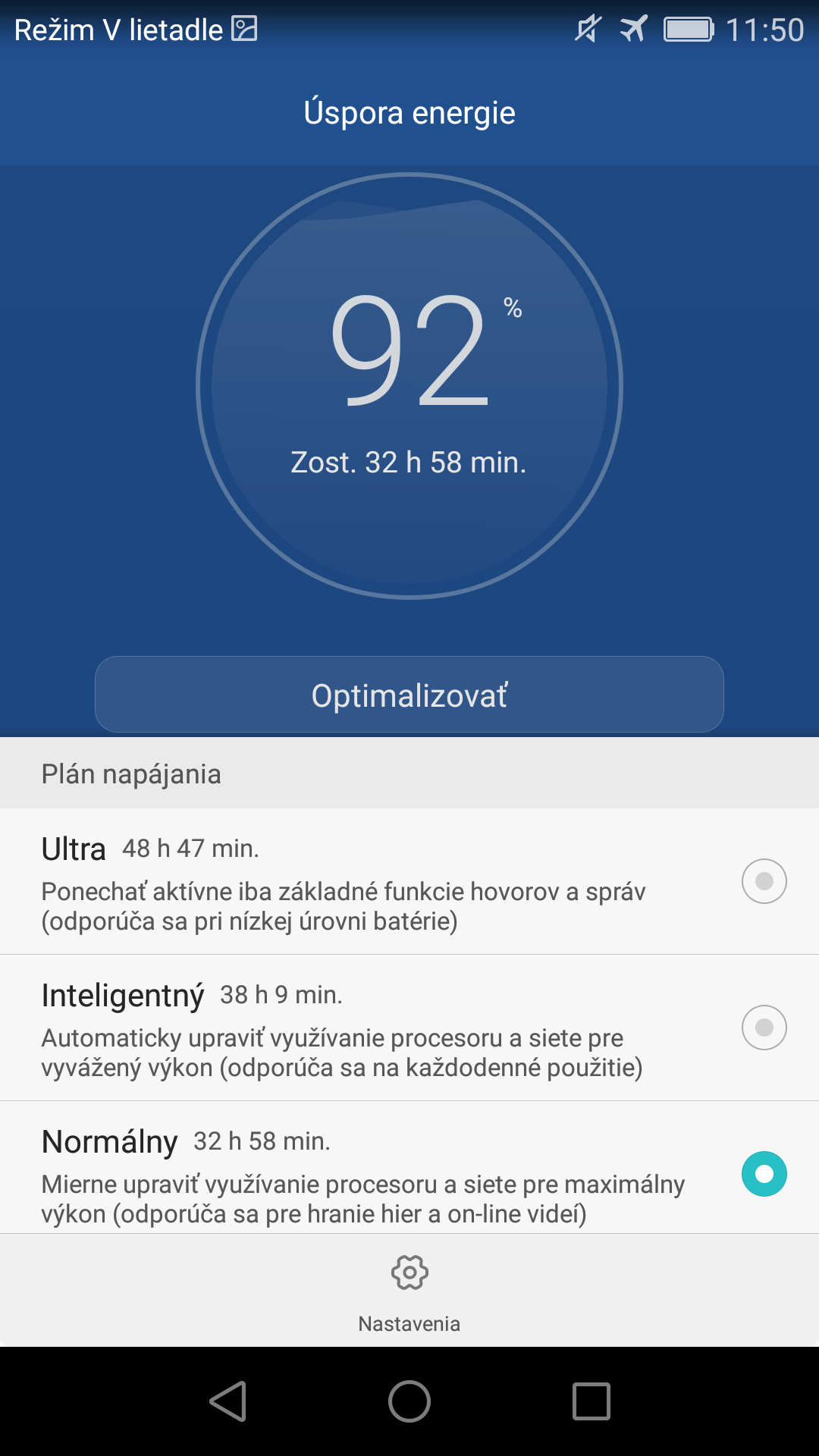Choose the Inteligentný power plan
The image size is (819, 1456).
[x=409, y=1028]
